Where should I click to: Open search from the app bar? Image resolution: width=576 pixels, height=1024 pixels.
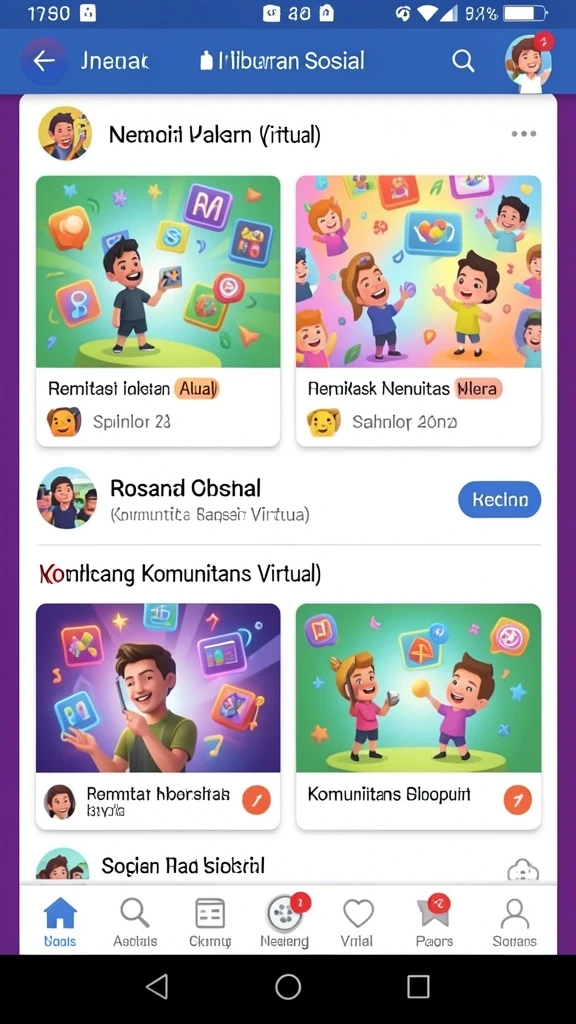[463, 61]
